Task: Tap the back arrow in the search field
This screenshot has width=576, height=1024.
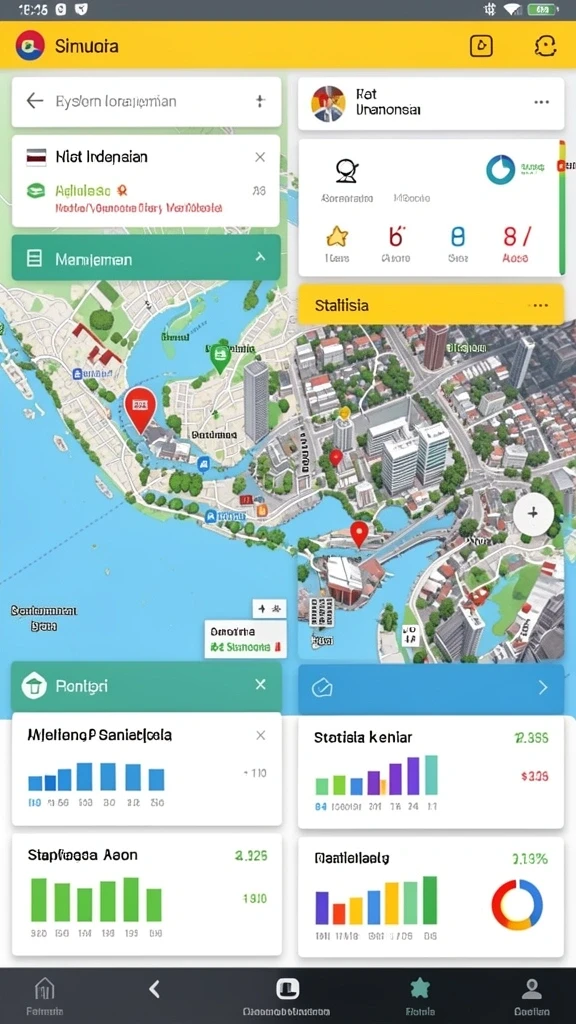Action: 35,101
